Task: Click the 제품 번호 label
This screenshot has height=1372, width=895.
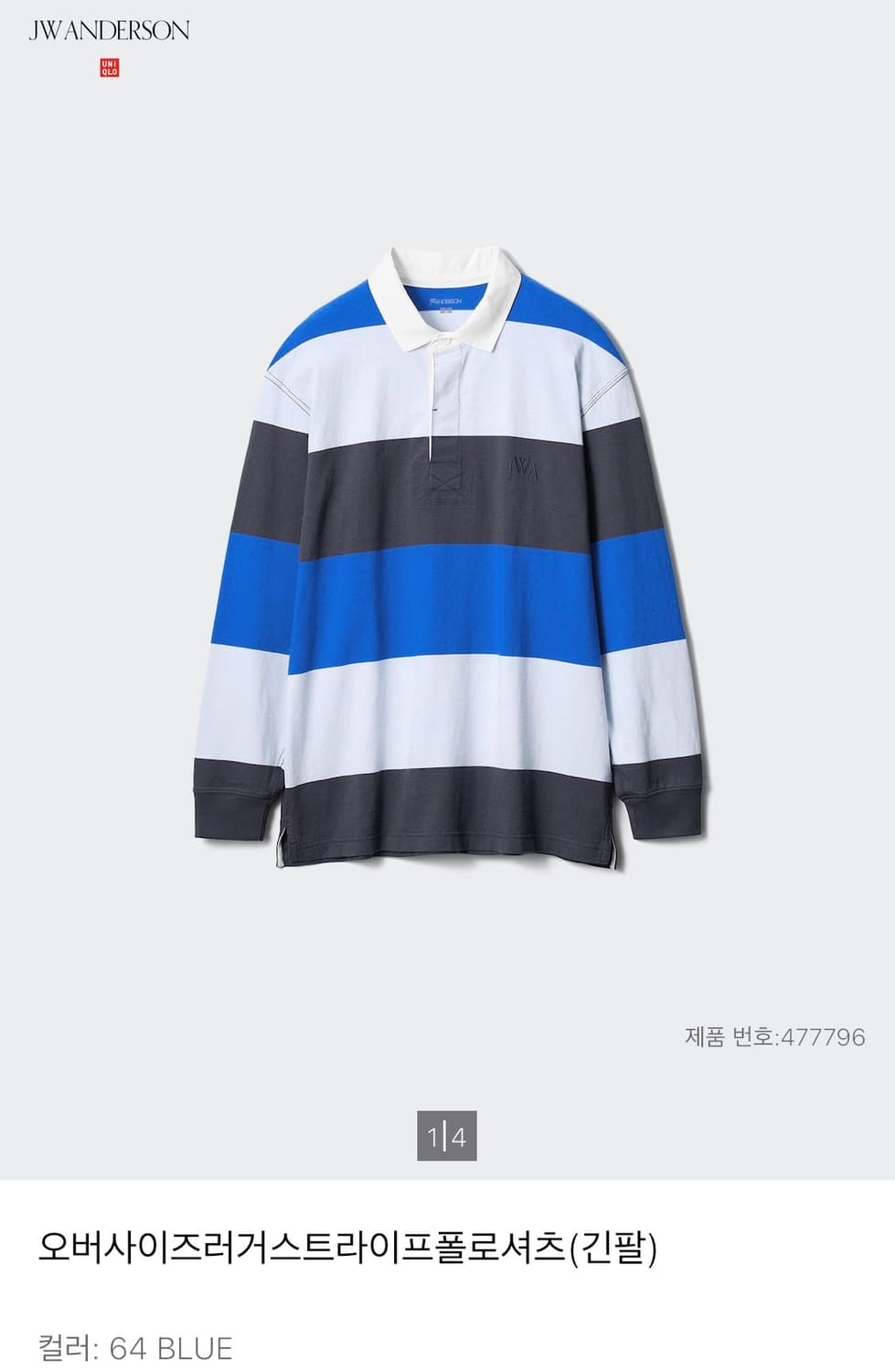Action: pos(731,1036)
